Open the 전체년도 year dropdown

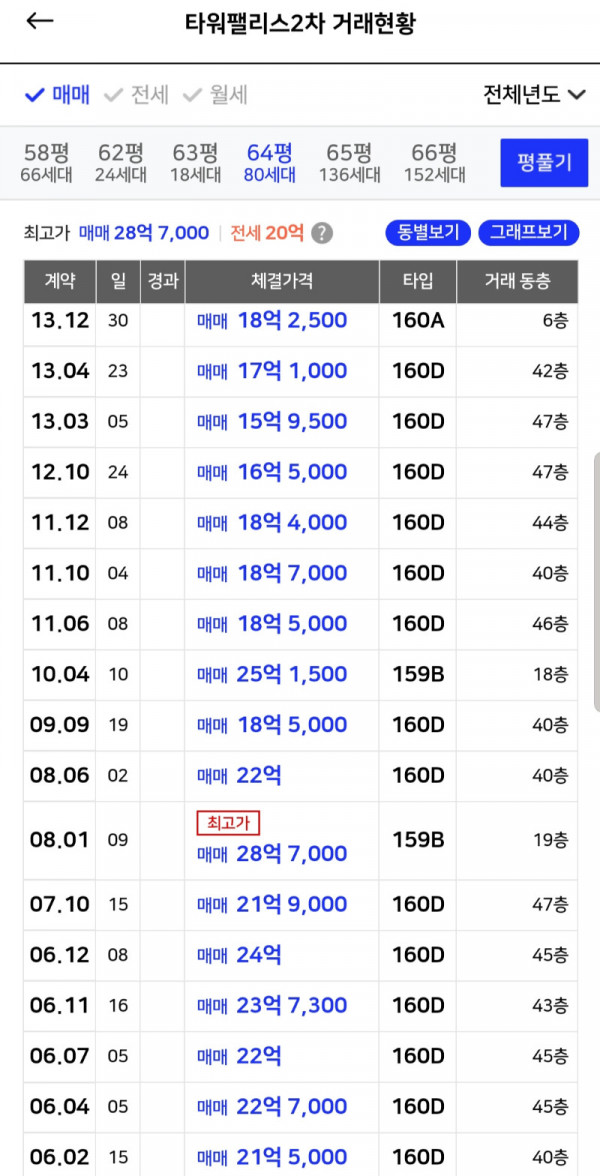click(x=534, y=95)
